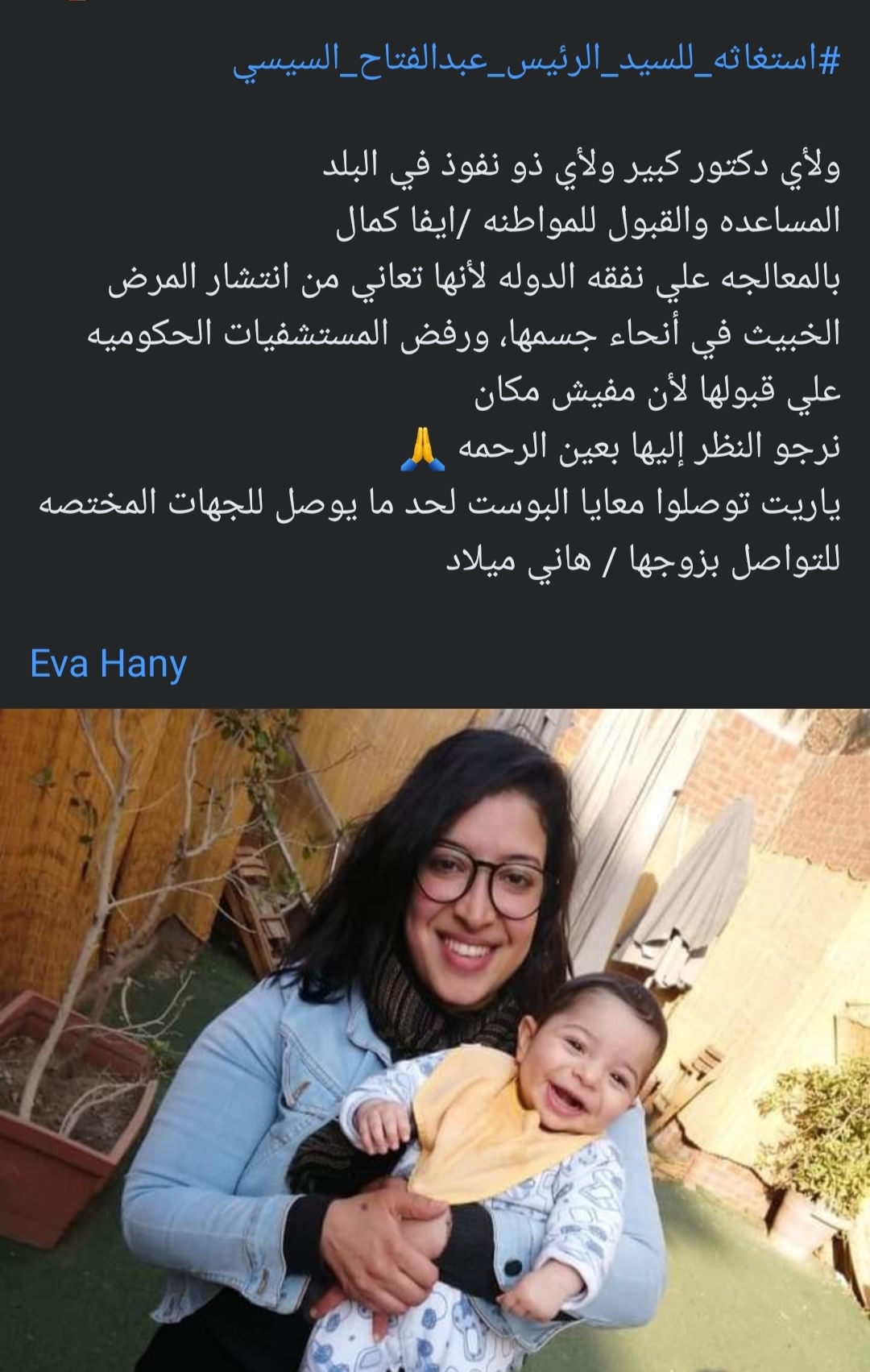870x1372 pixels.
Task: Open the tagged profile Eva Hany
Action: [109, 665]
